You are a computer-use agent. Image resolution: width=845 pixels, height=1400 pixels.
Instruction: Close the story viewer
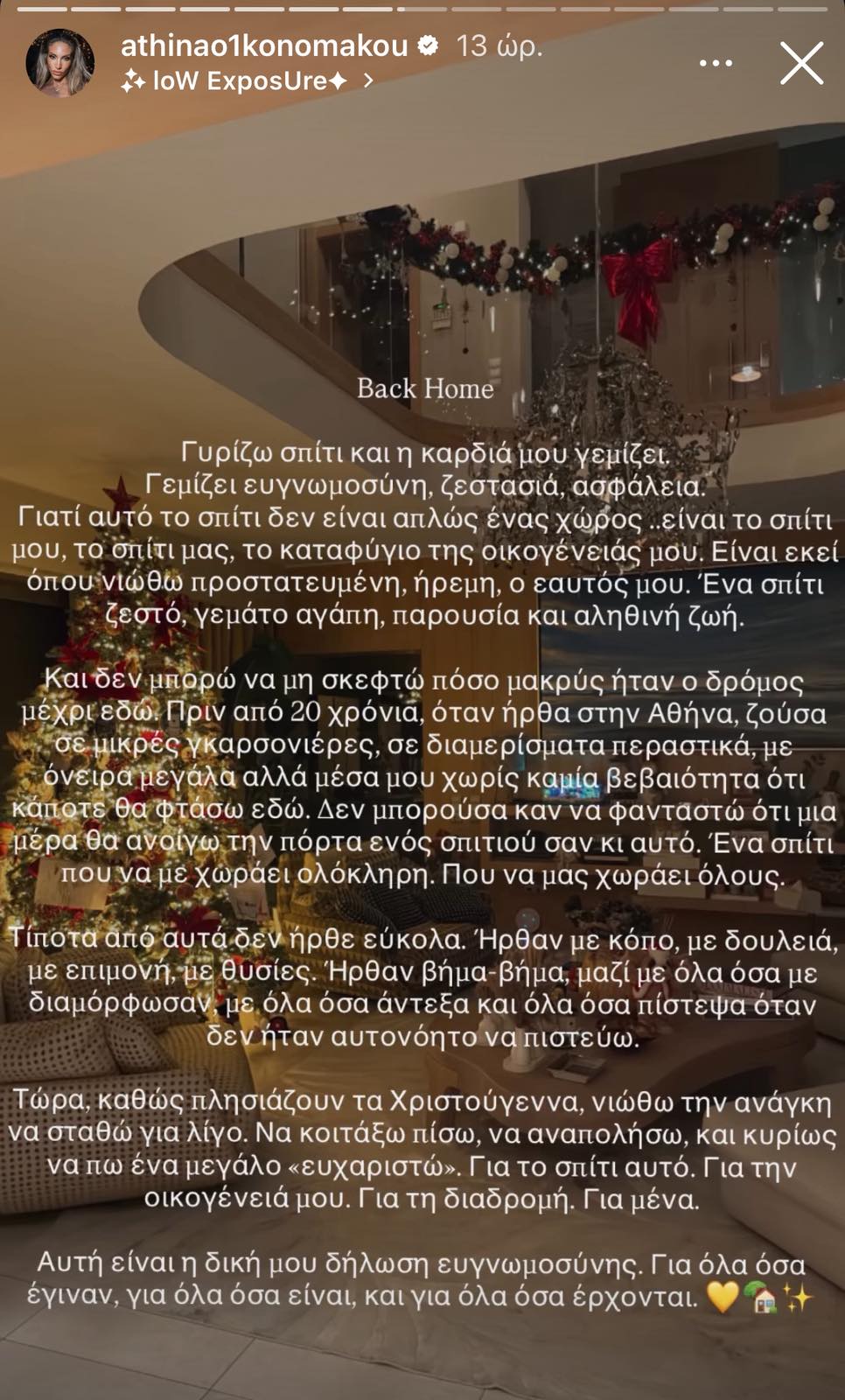click(801, 63)
